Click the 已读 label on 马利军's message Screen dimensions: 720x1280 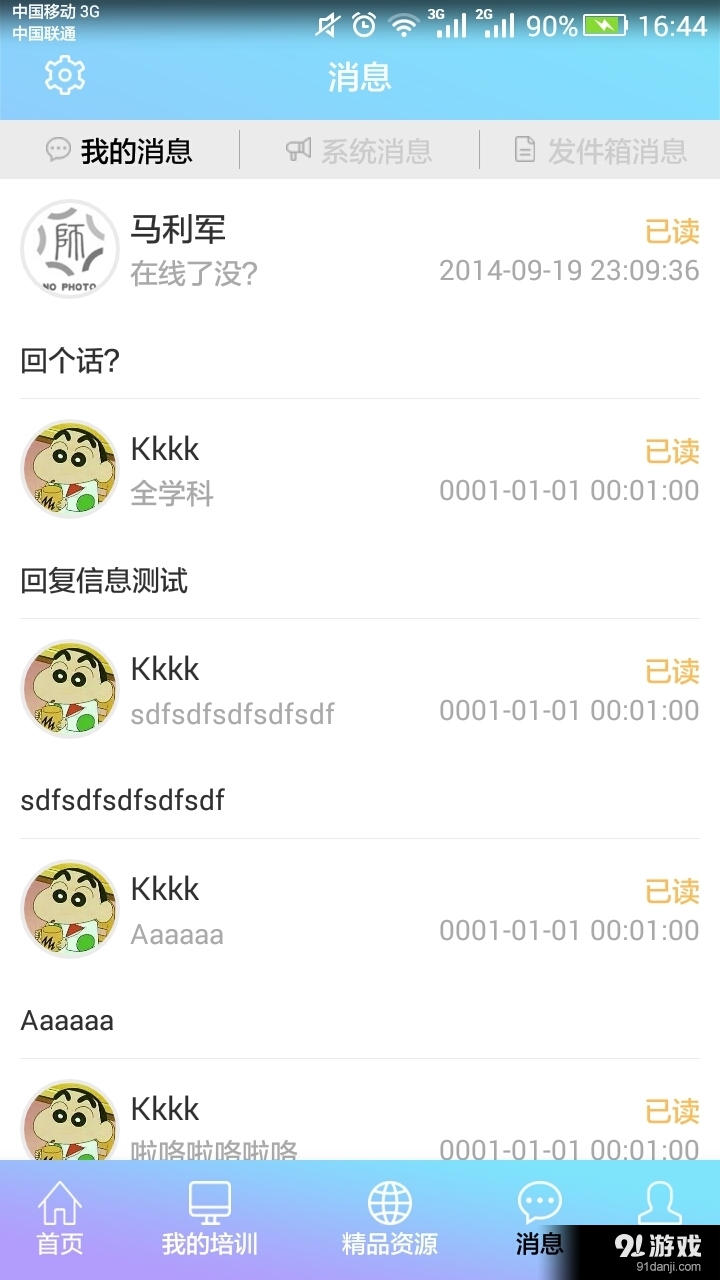(673, 231)
